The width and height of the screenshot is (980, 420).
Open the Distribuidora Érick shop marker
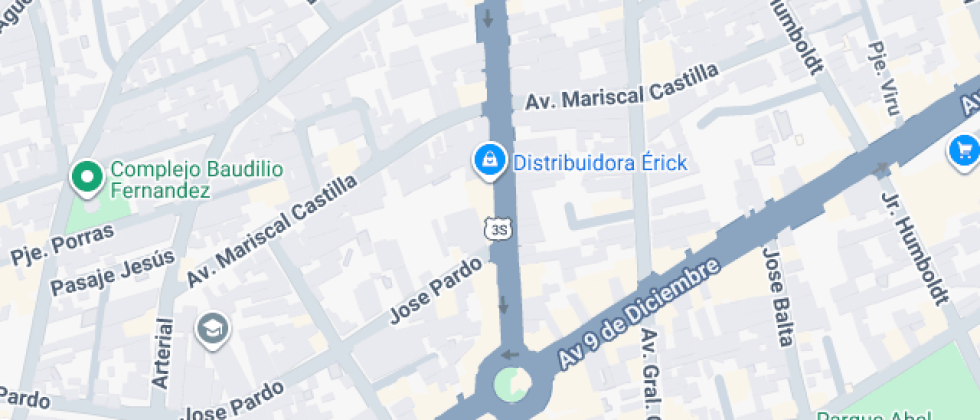tap(490, 160)
